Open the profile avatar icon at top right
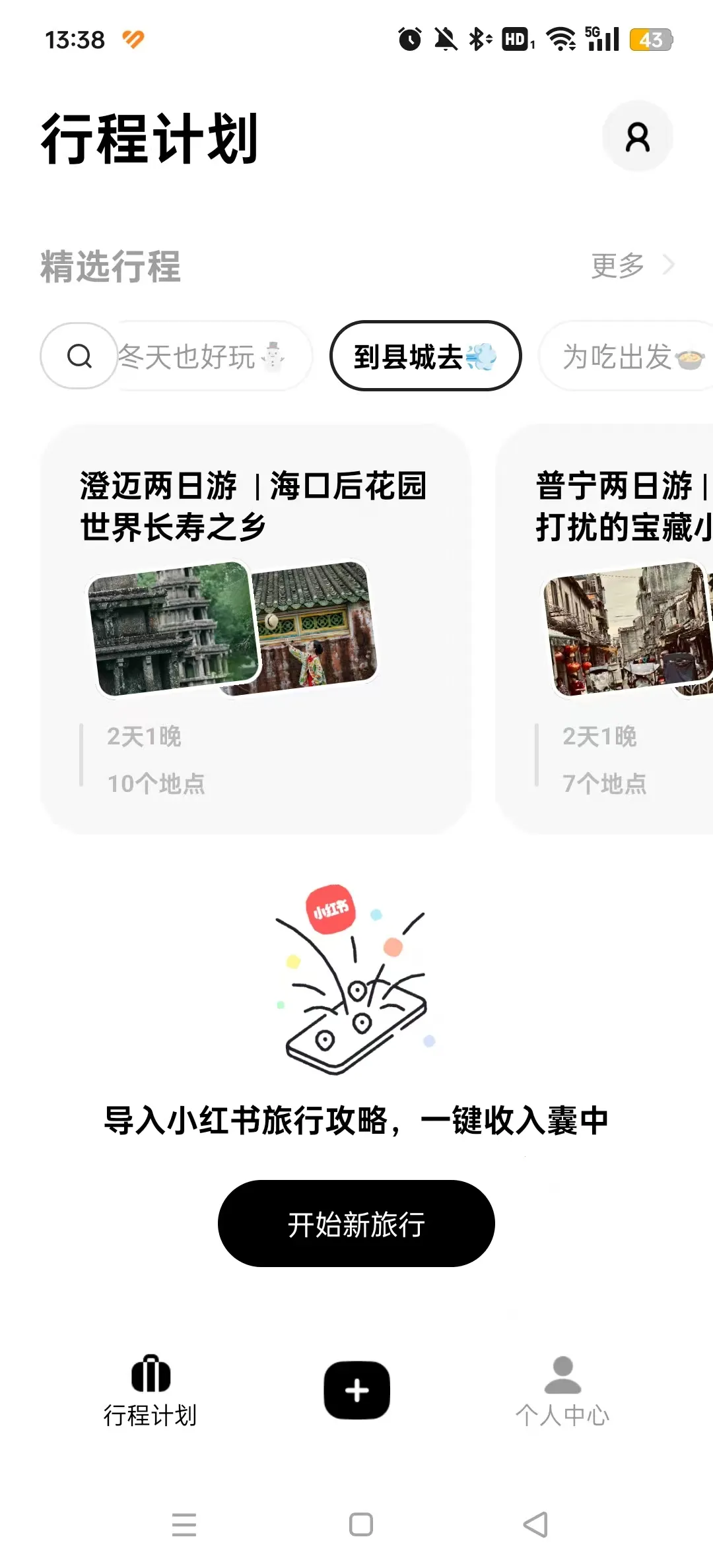 tap(637, 136)
